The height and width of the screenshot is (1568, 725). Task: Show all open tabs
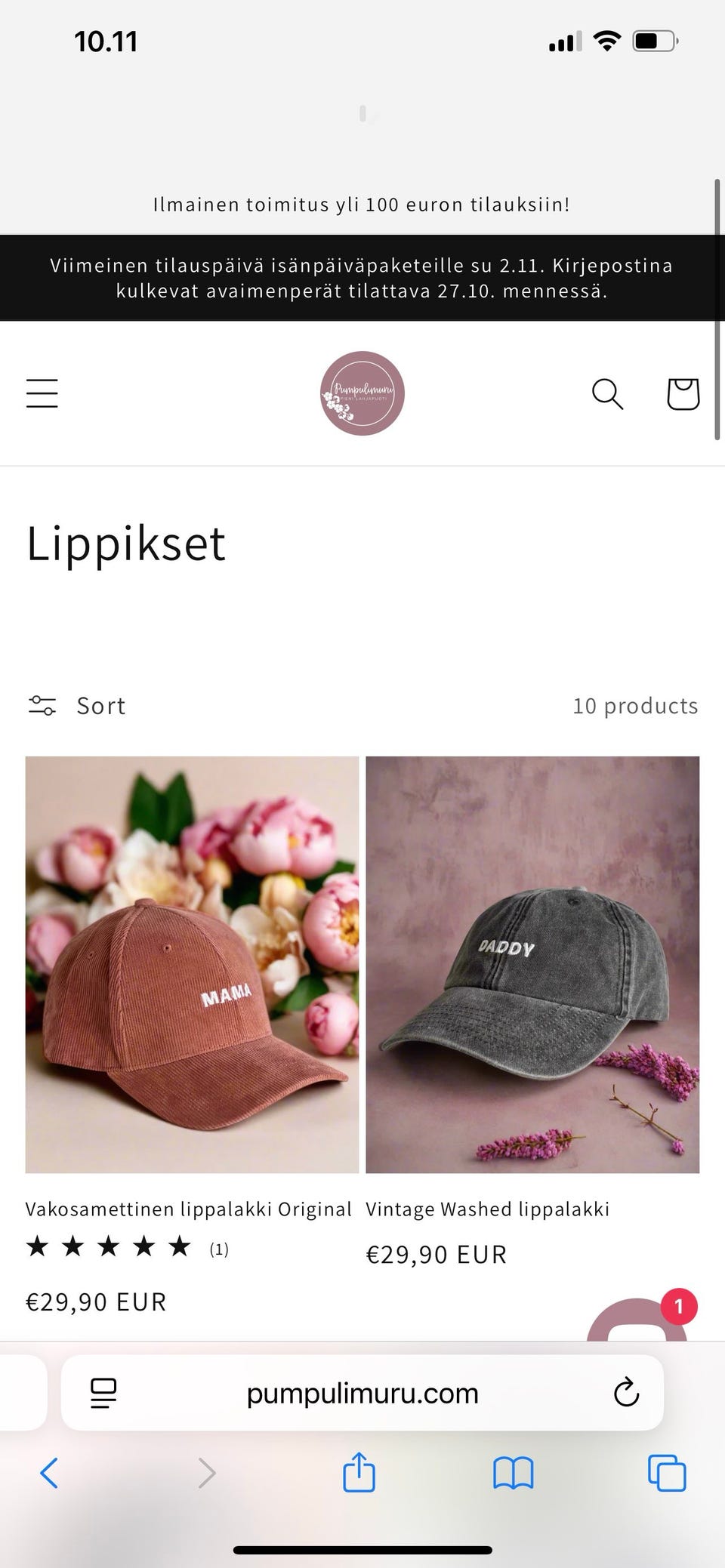667,1473
